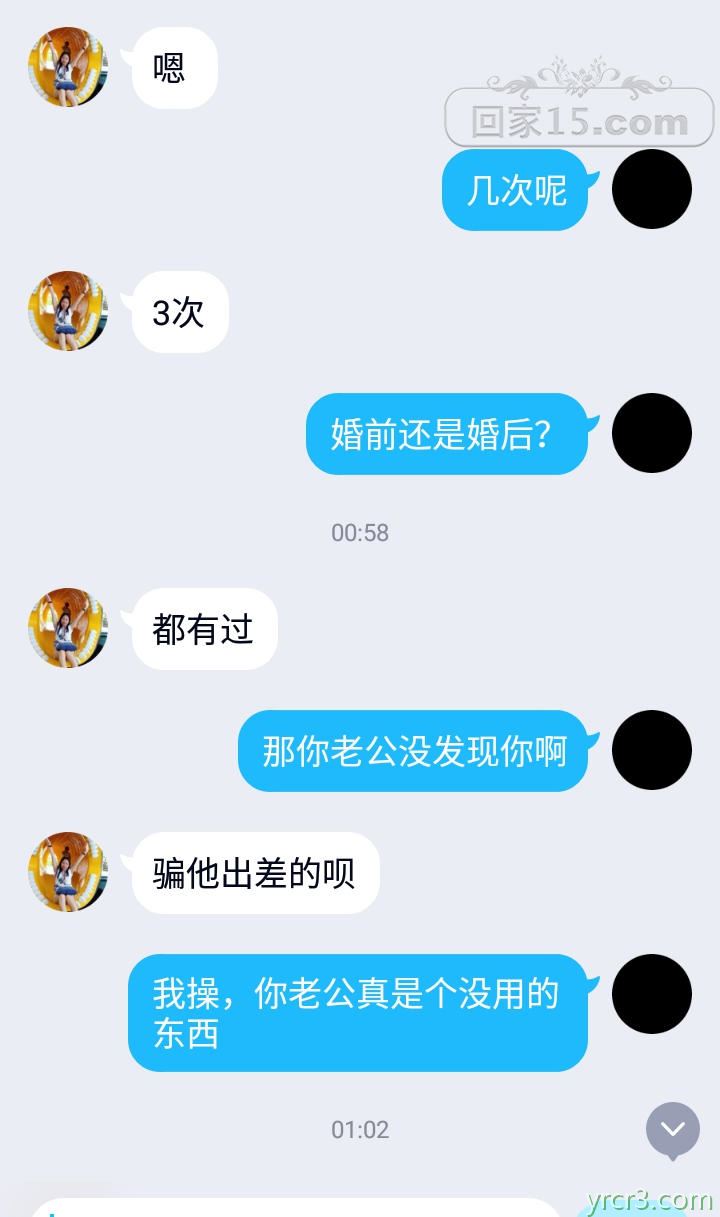This screenshot has width=720, height=1217.
Task: Jump to latest messages with the down chevron
Action: (672, 1129)
